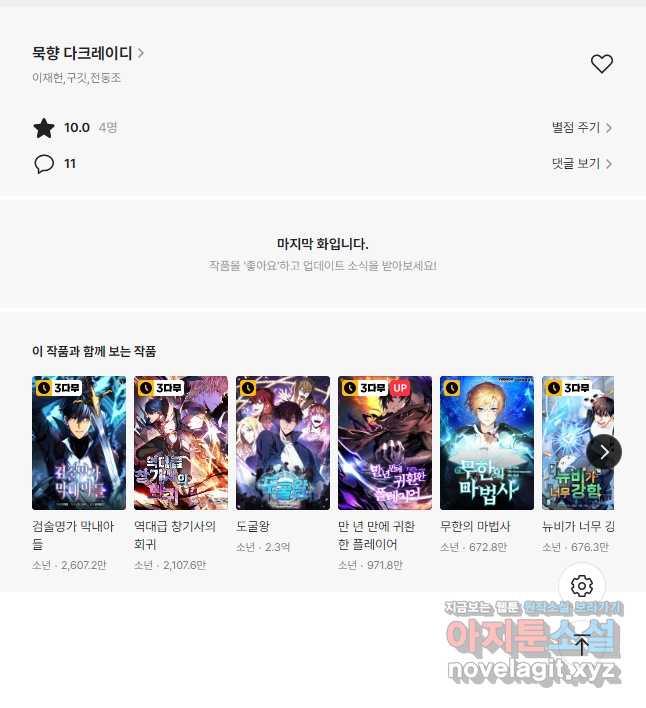
Task: Jump back to the top of the page
Action: click(582, 645)
